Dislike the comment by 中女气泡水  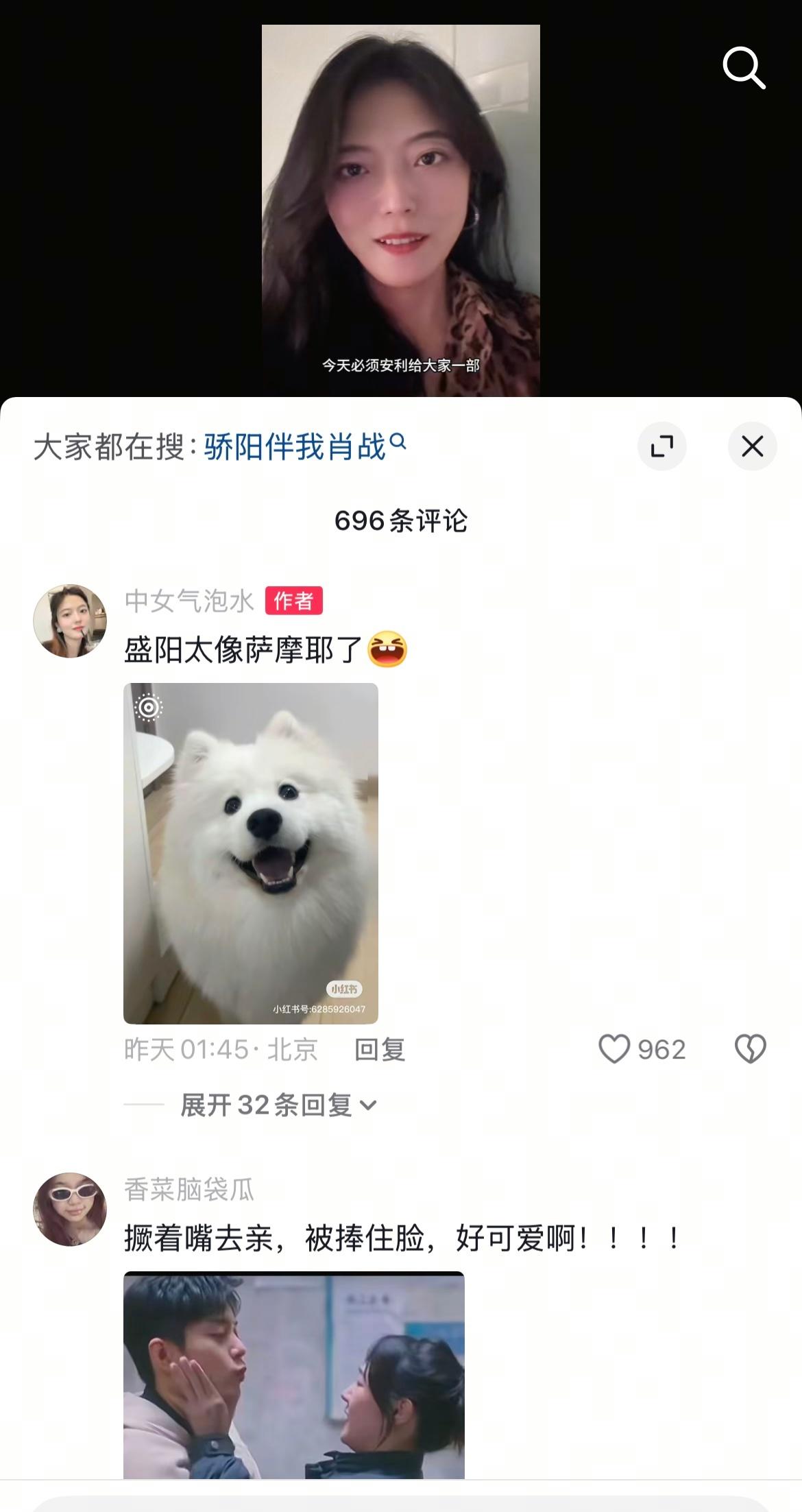click(x=750, y=1049)
